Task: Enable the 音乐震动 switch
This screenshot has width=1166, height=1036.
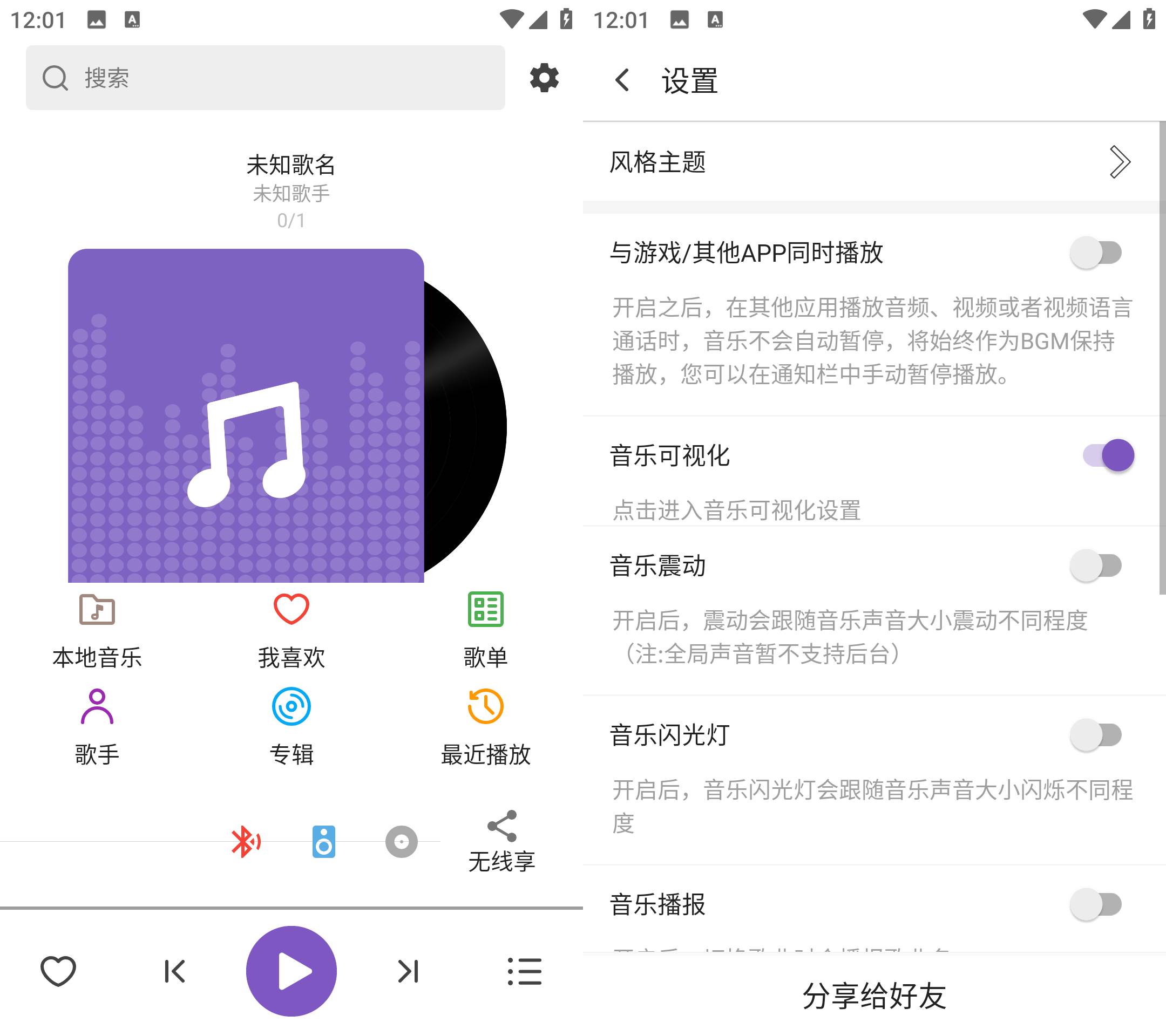Action: 1096,565
